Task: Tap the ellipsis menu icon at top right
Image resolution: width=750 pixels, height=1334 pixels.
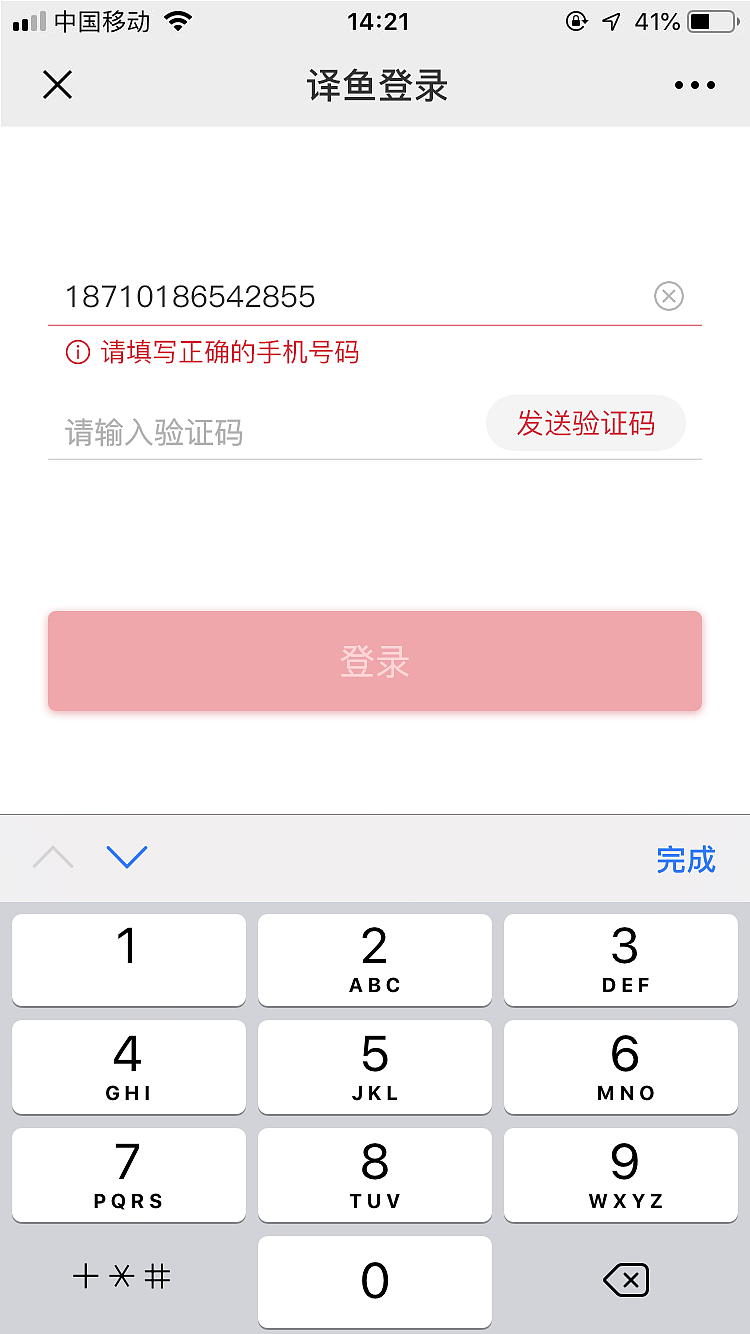Action: pyautogui.click(x=694, y=85)
